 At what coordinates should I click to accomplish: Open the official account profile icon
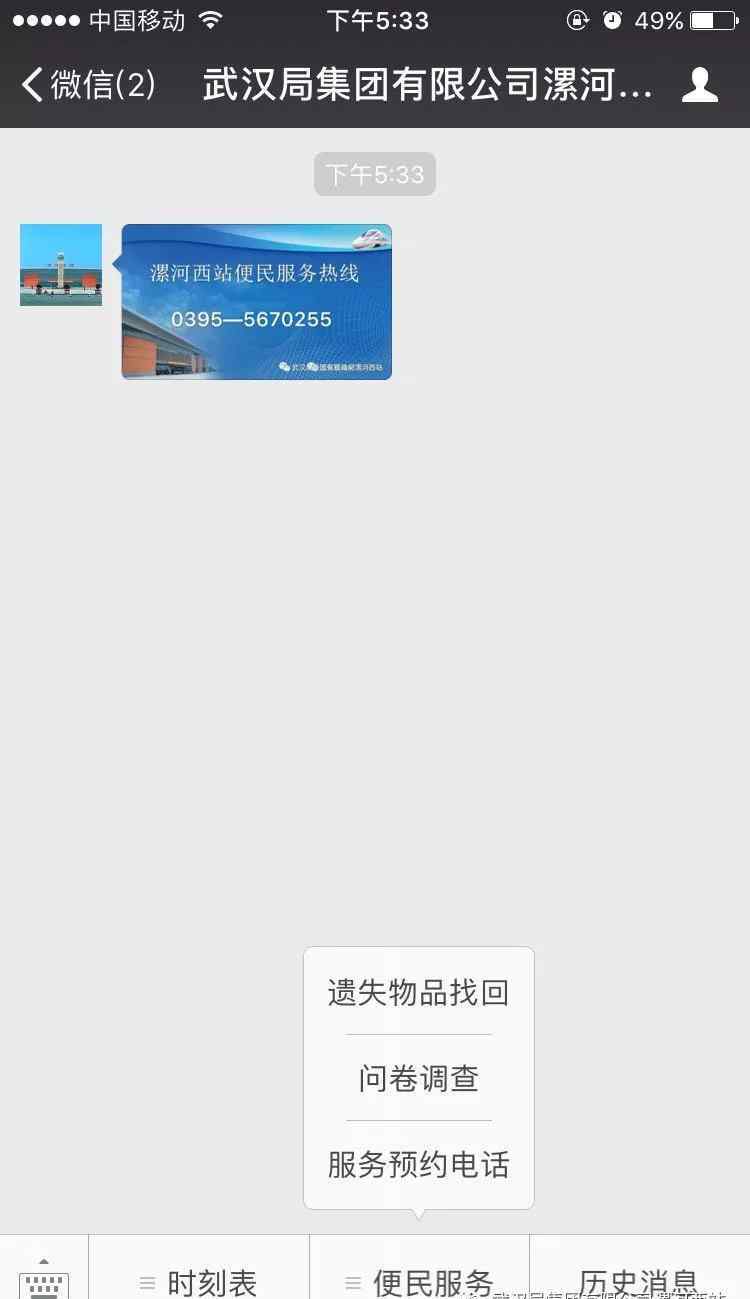click(699, 85)
